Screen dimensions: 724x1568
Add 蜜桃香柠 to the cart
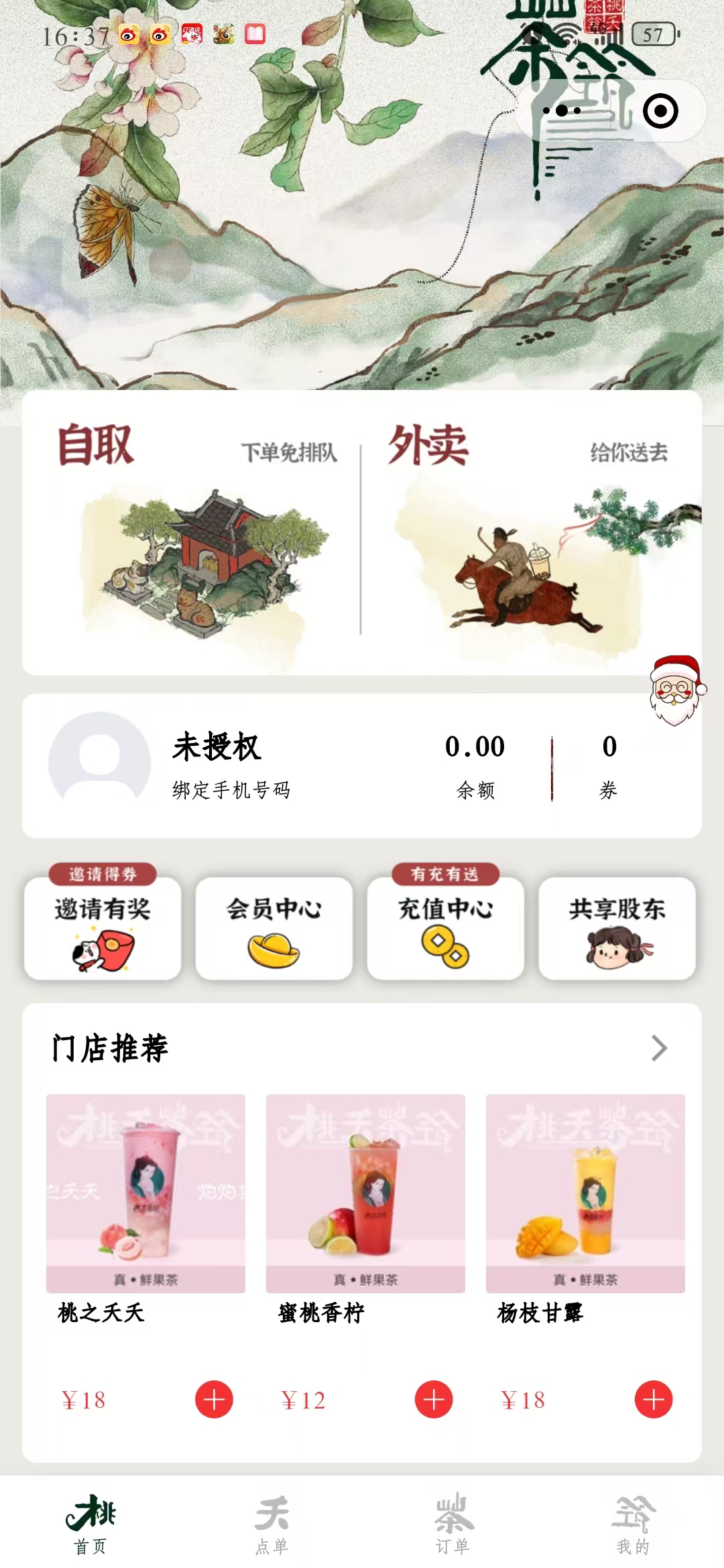[434, 1399]
